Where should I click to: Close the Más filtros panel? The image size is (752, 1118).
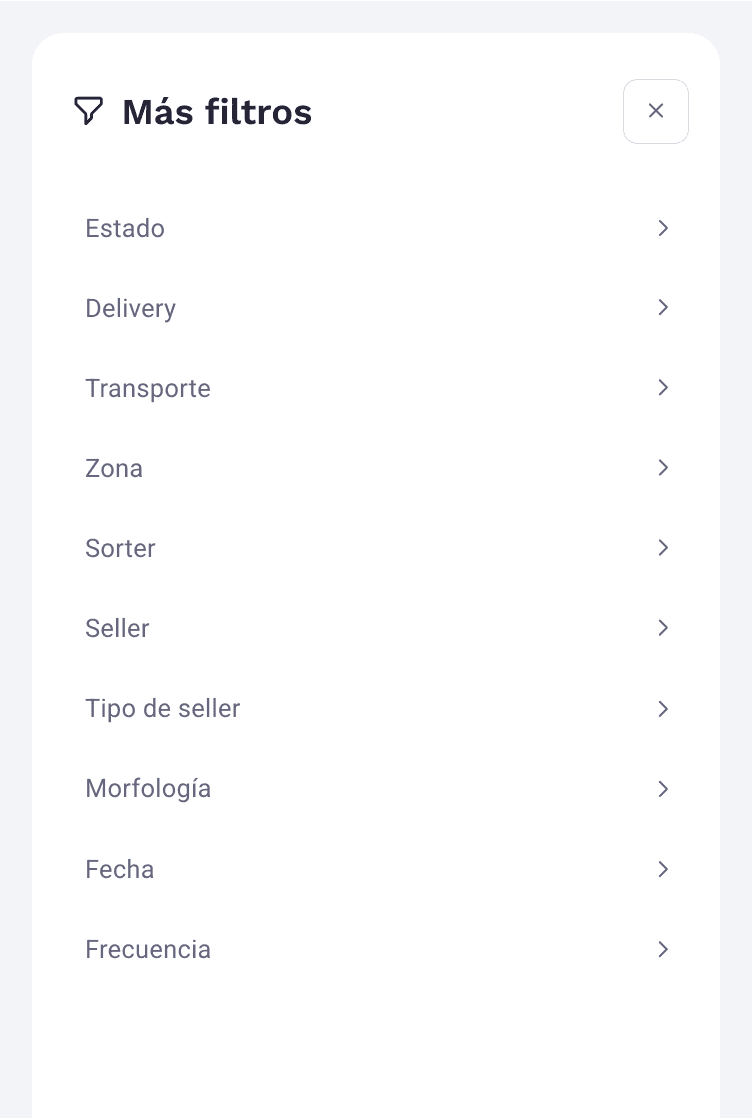pyautogui.click(x=655, y=111)
